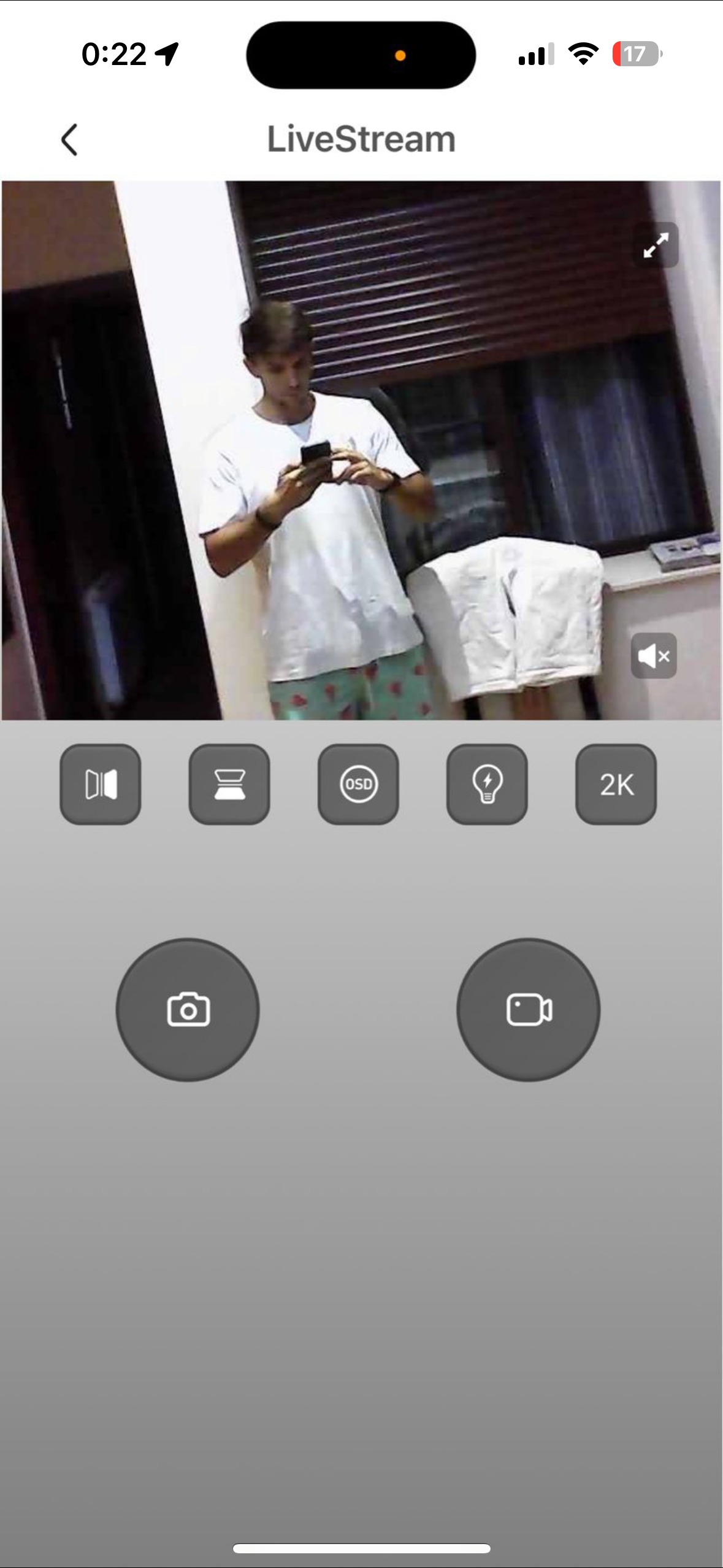Viewport: 723px width, 1568px height.
Task: Change the 2K resolution setting
Action: (616, 784)
